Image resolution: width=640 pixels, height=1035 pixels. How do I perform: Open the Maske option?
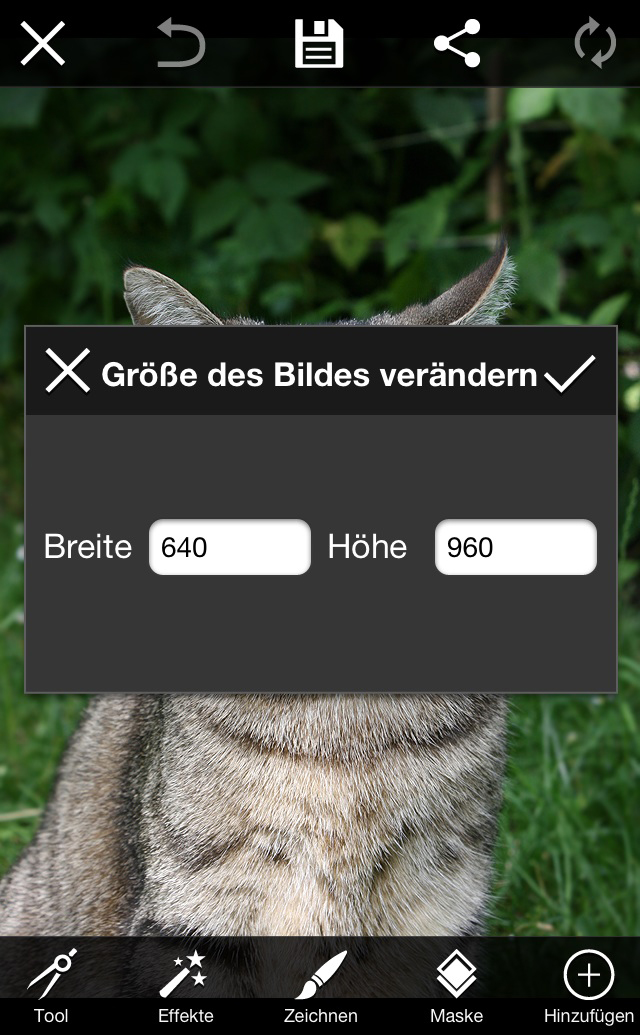456,985
